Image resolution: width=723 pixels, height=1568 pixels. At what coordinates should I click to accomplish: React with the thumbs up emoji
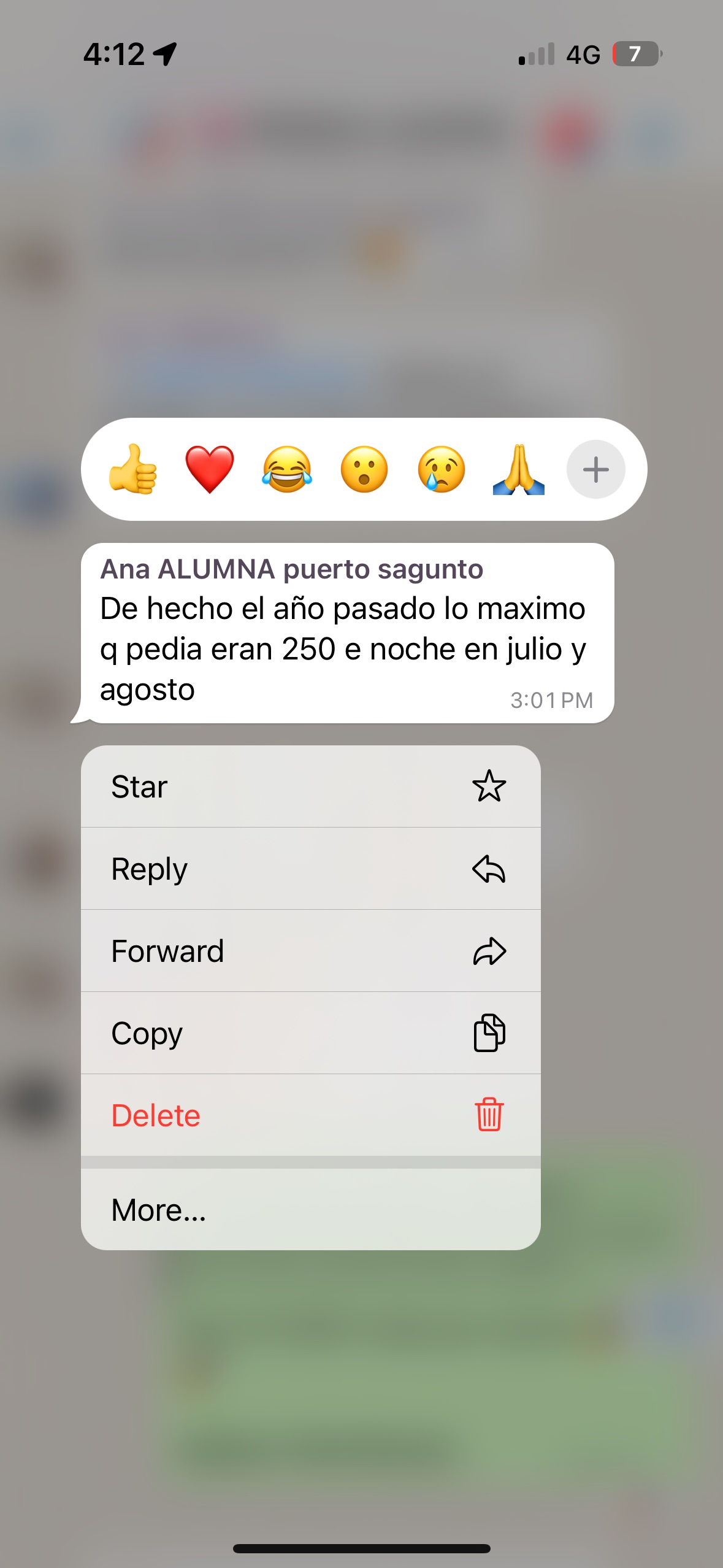(x=133, y=470)
